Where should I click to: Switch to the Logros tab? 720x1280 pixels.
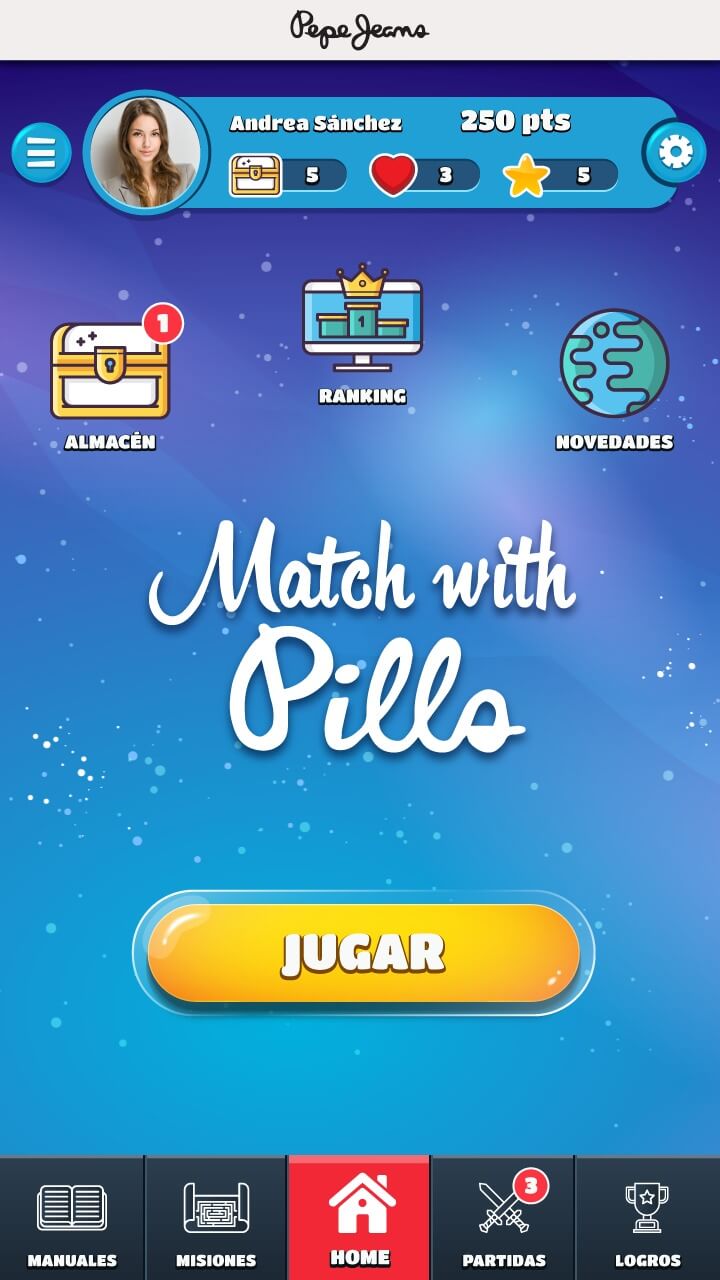(x=648, y=1218)
